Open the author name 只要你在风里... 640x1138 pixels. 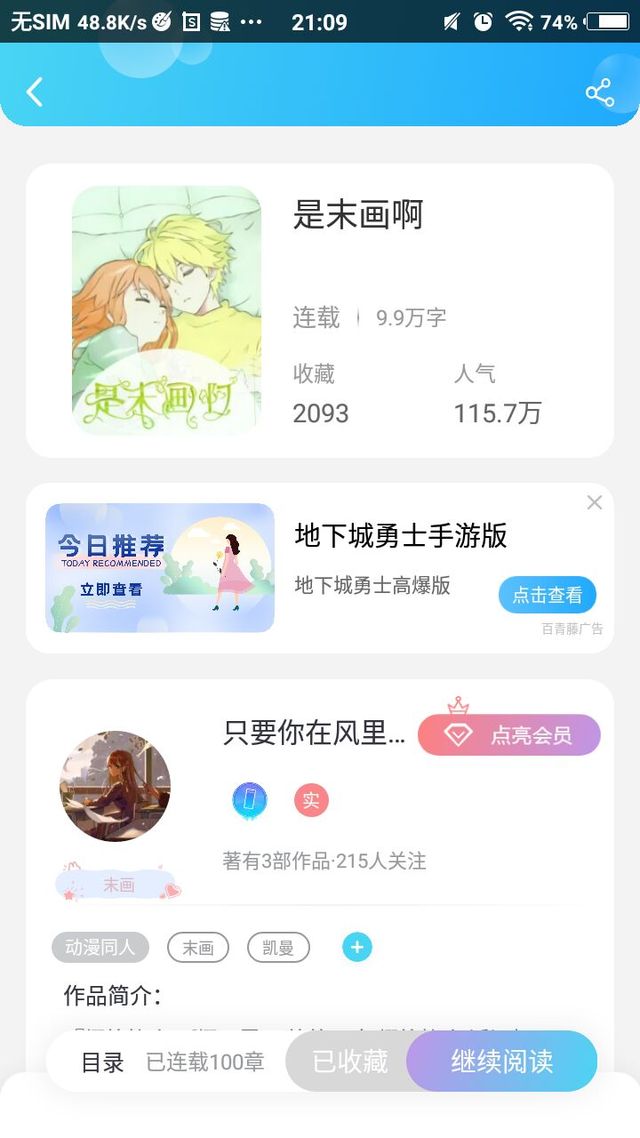pos(314,733)
